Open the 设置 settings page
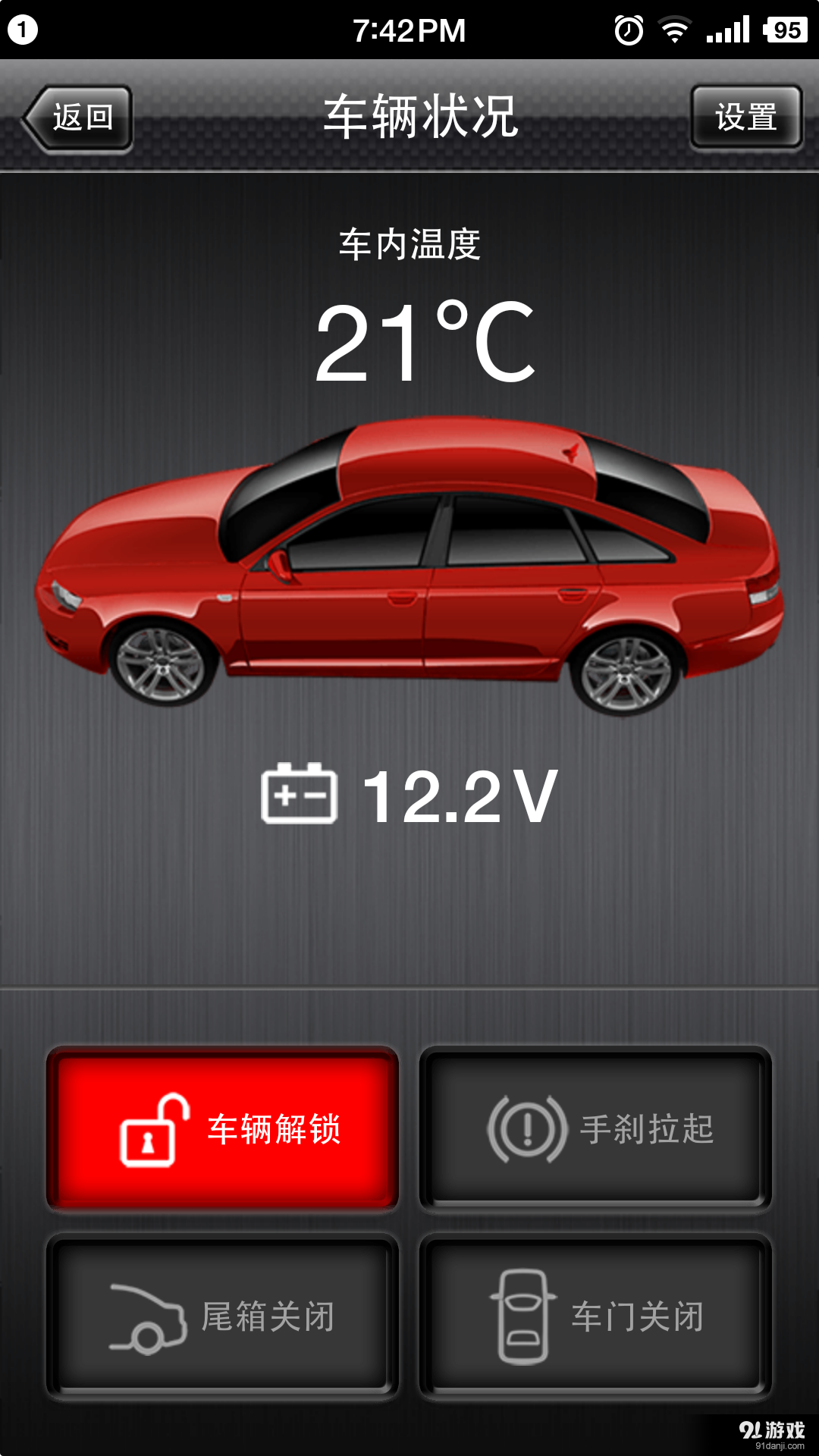The height and width of the screenshot is (1456, 819). tap(746, 118)
